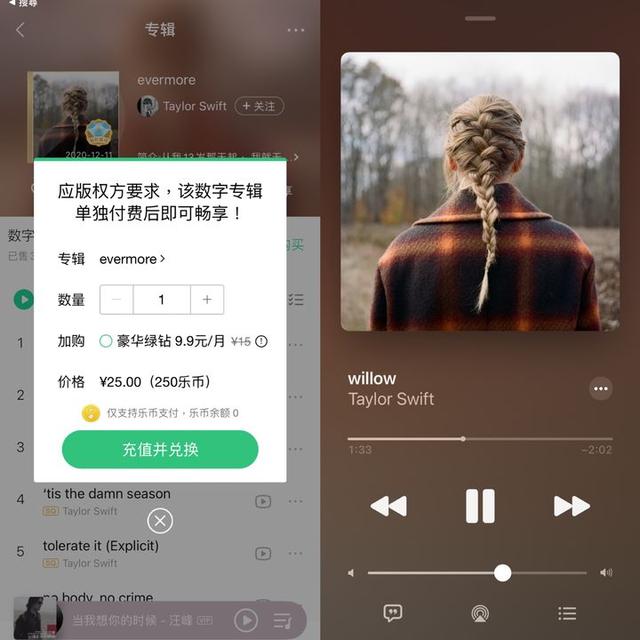Open the play queue list icon
The height and width of the screenshot is (640, 640).
pyautogui.click(x=567, y=613)
